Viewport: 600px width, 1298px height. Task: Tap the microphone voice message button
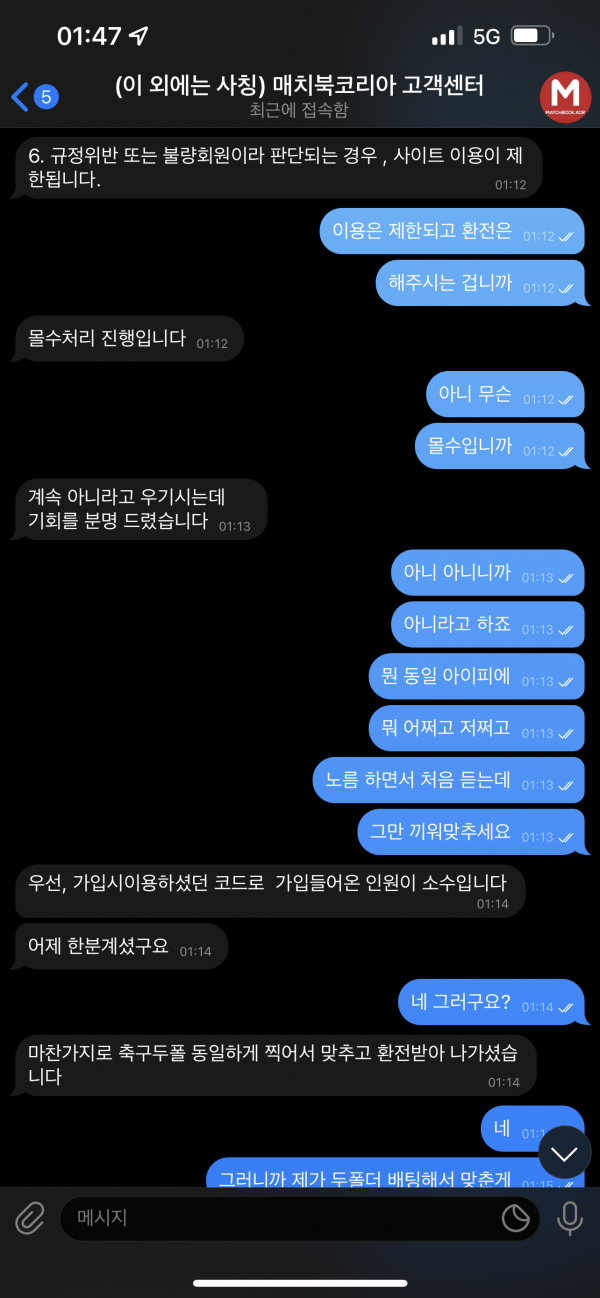[x=570, y=1218]
